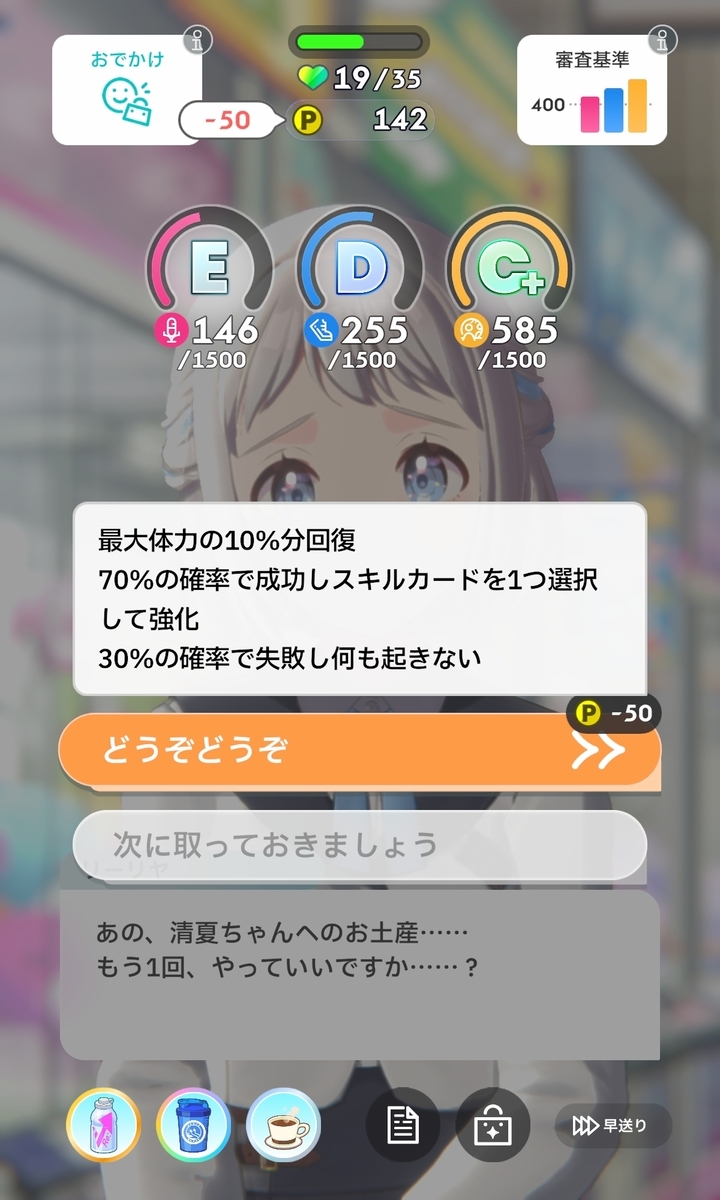Viewport: 720px width, 1200px height.
Task: View the 審査基準 panel
Action: pyautogui.click(x=592, y=90)
